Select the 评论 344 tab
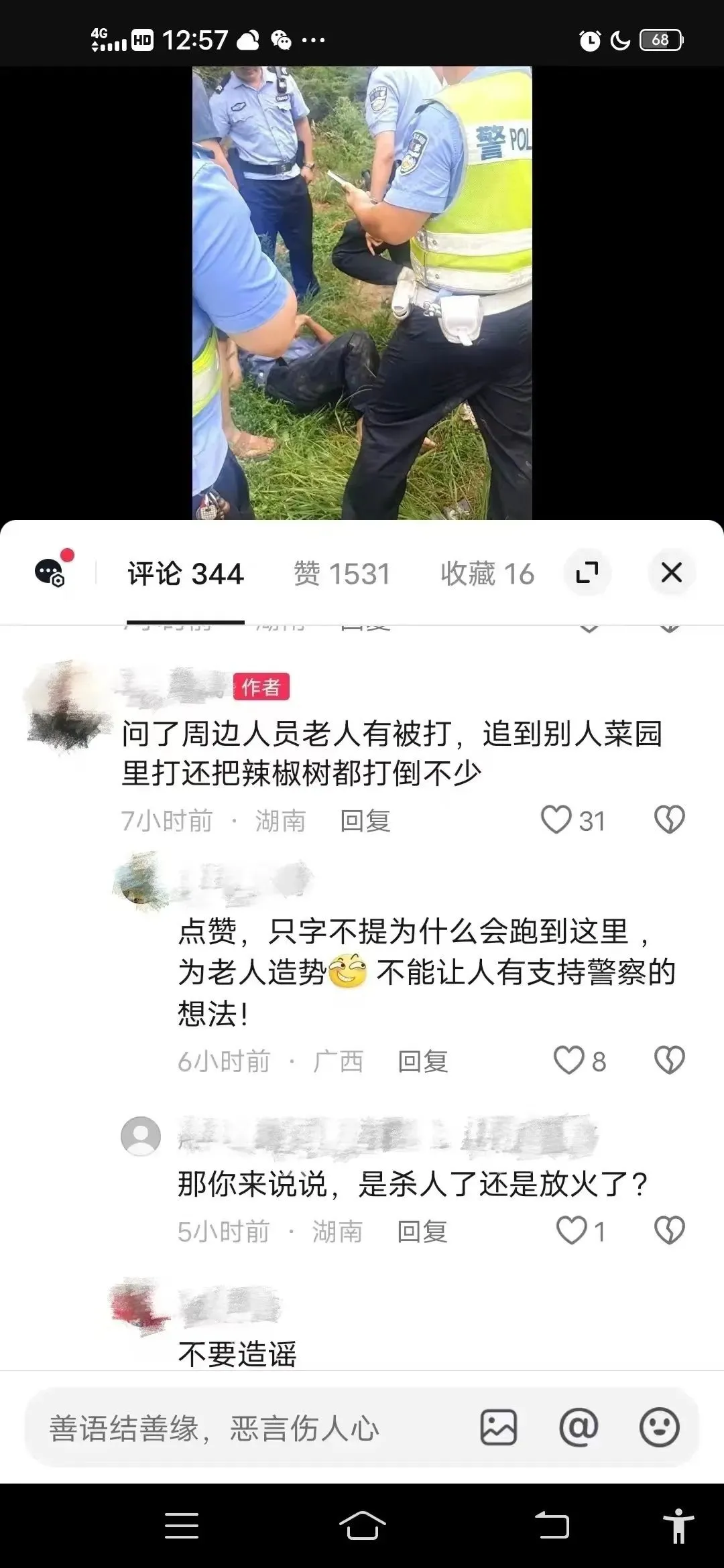 click(x=186, y=574)
